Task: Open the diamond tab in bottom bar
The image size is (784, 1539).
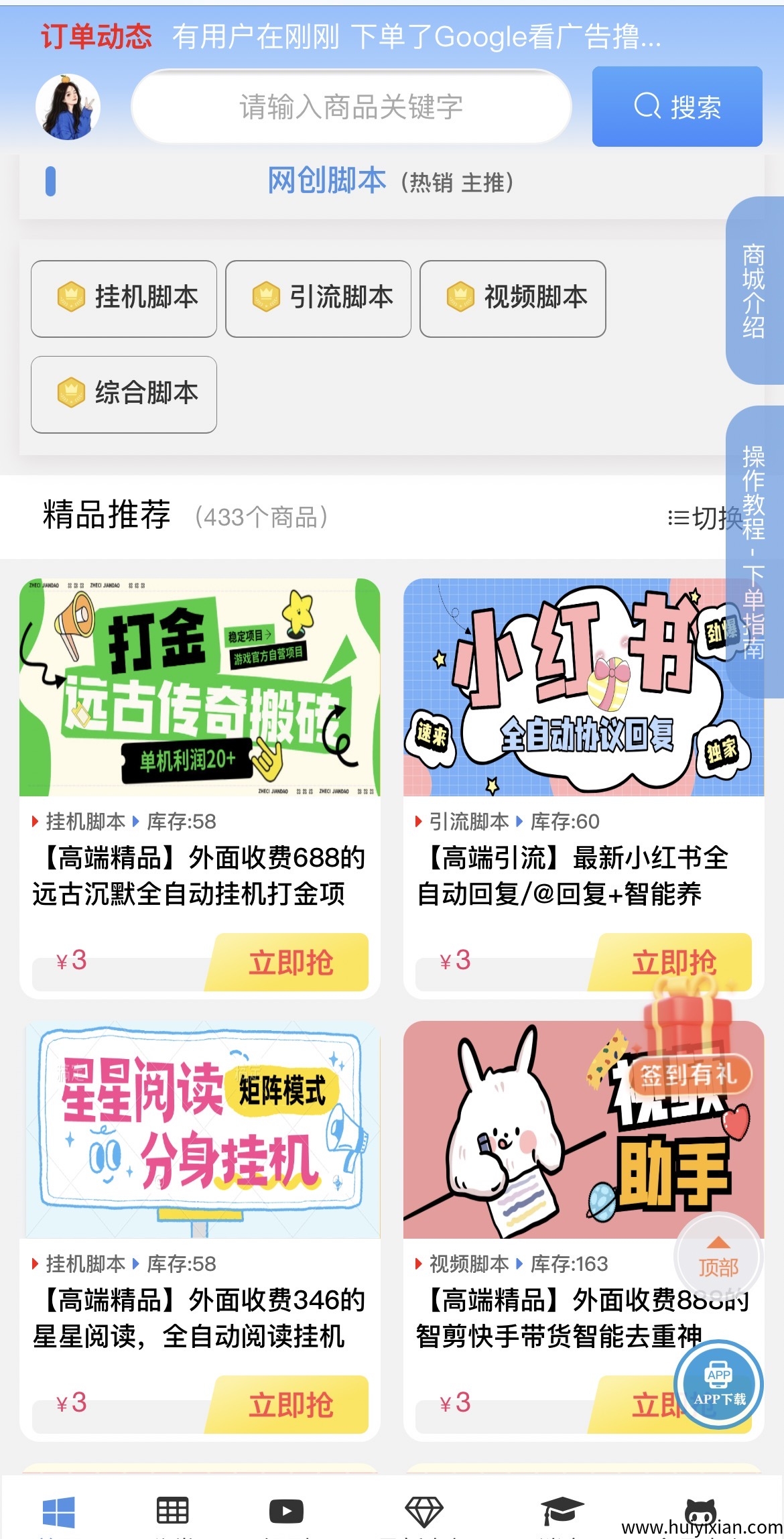Action: click(423, 1512)
